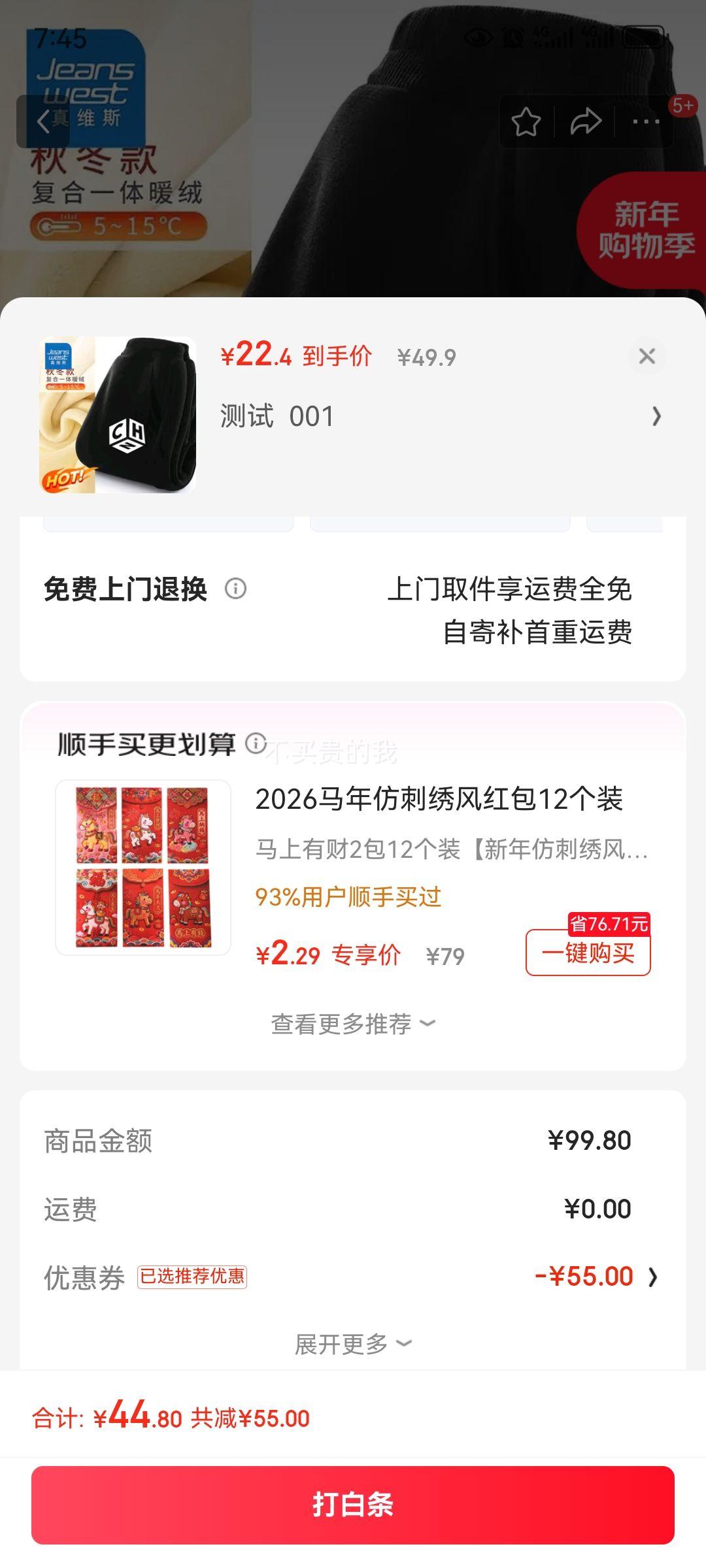Favorite this product with the star icon
Screen dimensions: 706x1568
coord(526,122)
